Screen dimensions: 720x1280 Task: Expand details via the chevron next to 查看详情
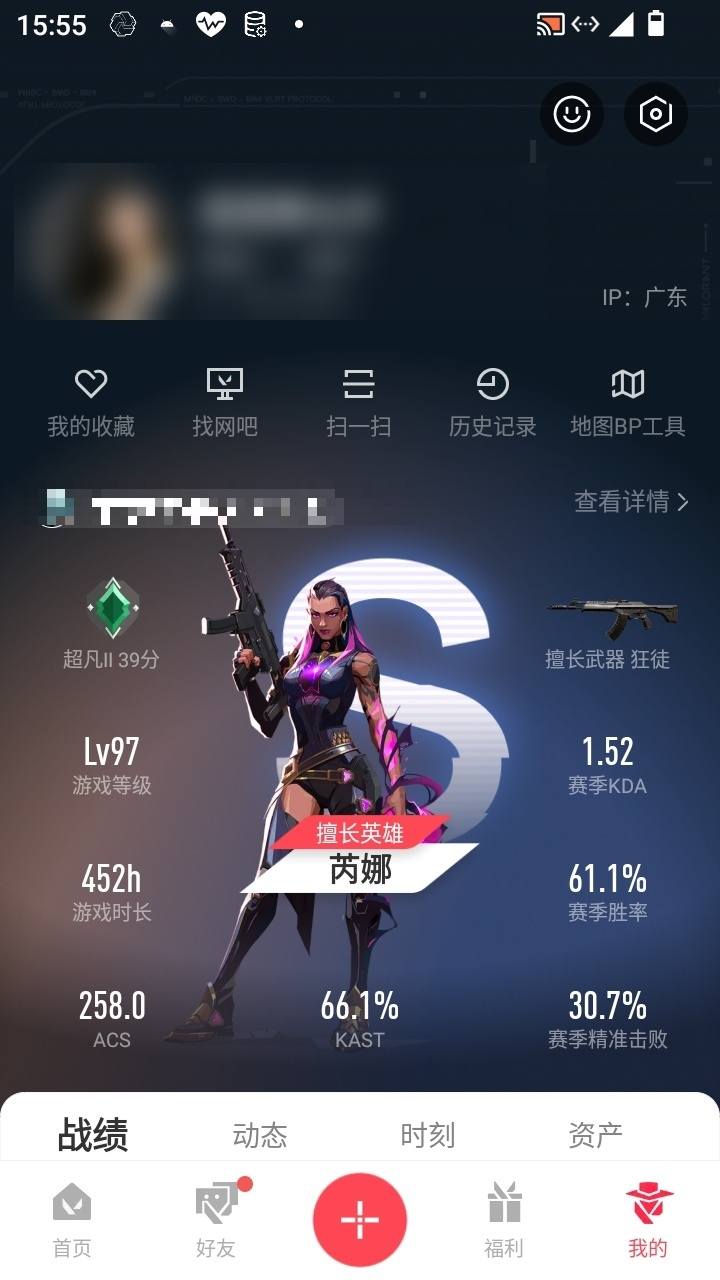(x=684, y=503)
